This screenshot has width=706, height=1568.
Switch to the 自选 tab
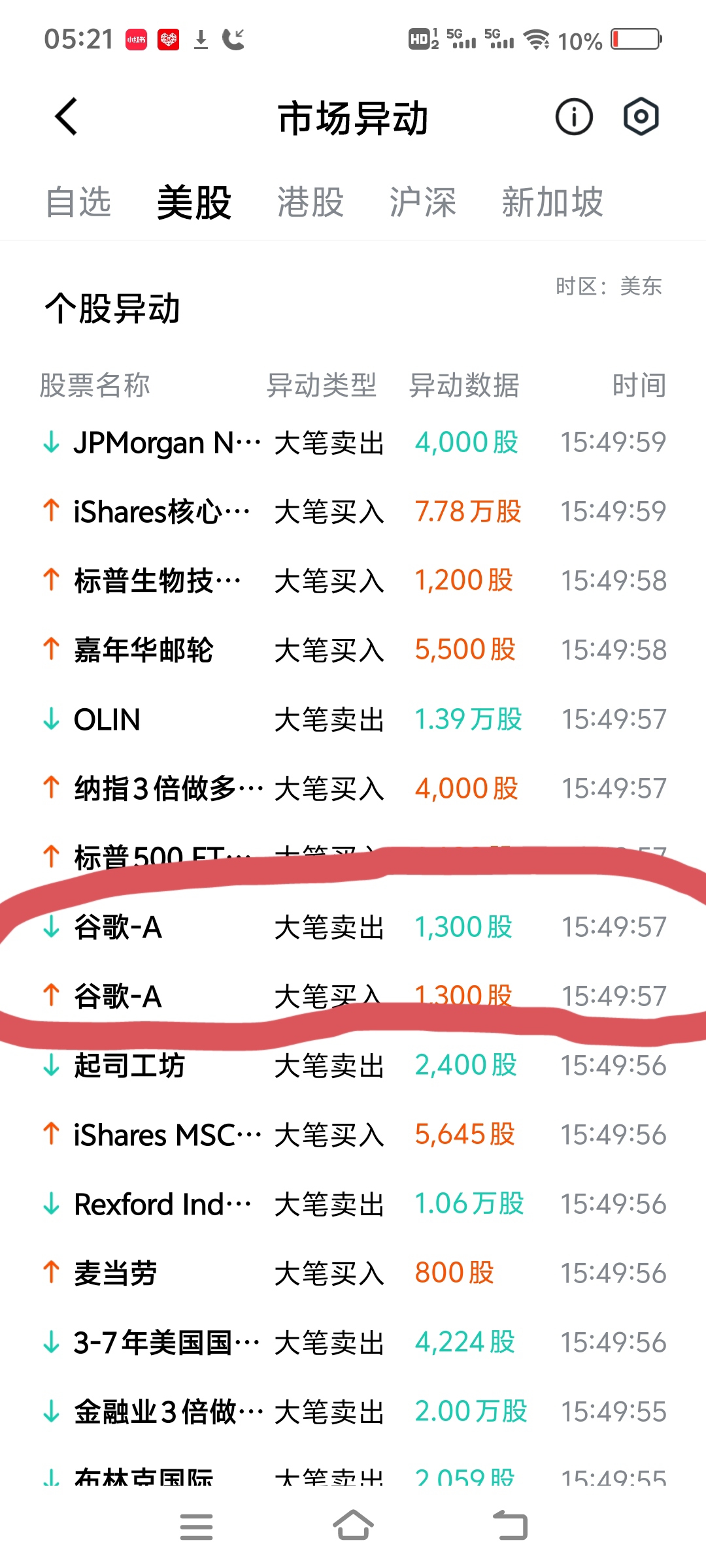point(78,202)
